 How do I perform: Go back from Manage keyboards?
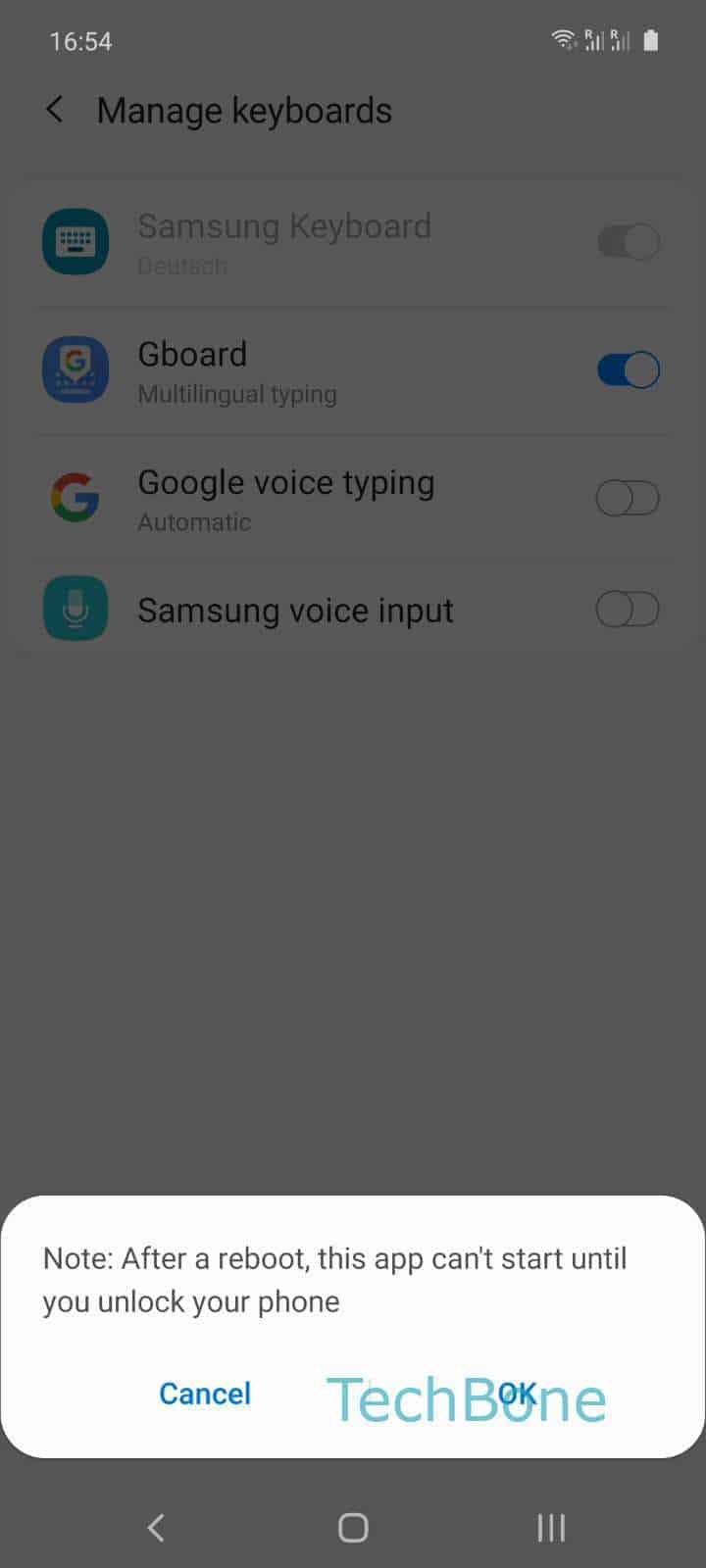pyautogui.click(x=56, y=111)
